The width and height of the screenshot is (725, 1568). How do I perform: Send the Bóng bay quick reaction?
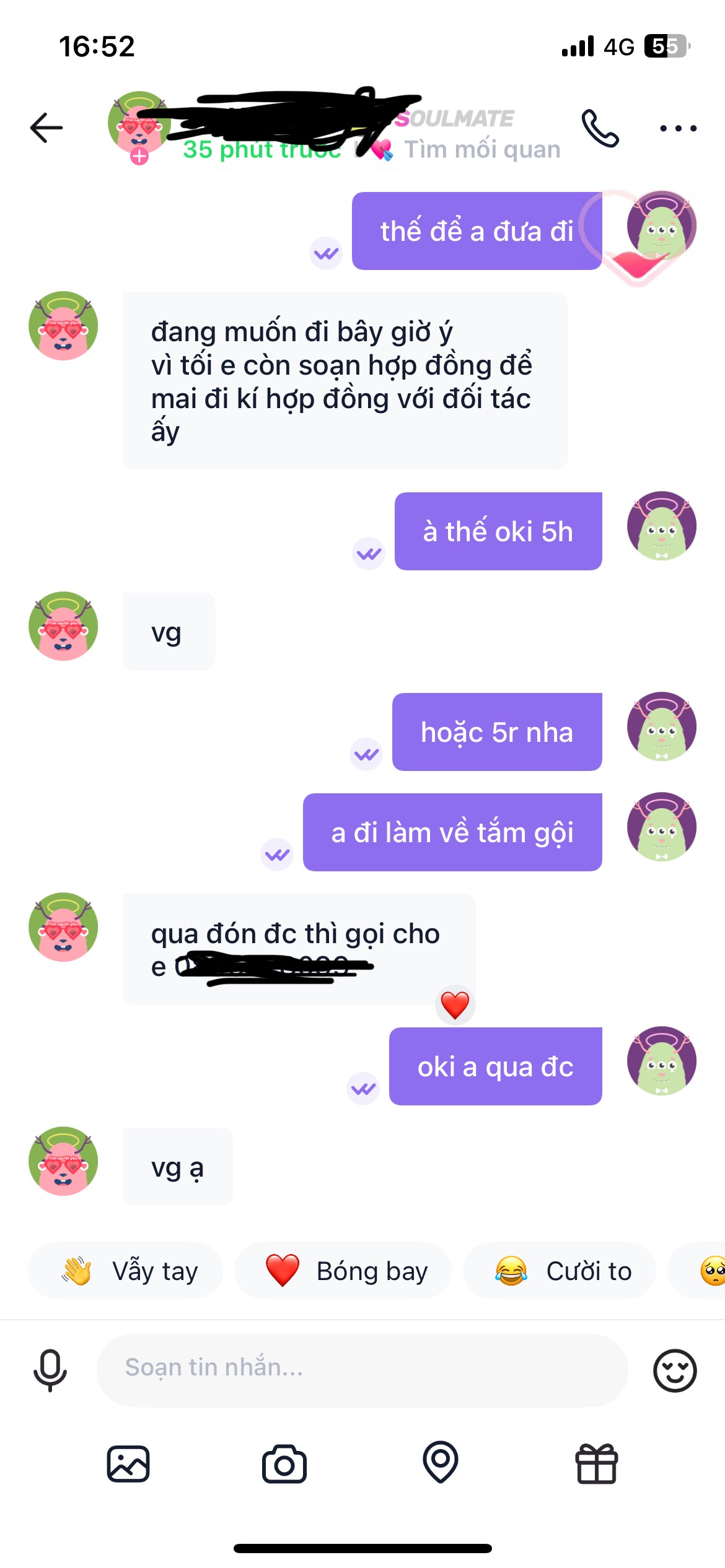(343, 1271)
